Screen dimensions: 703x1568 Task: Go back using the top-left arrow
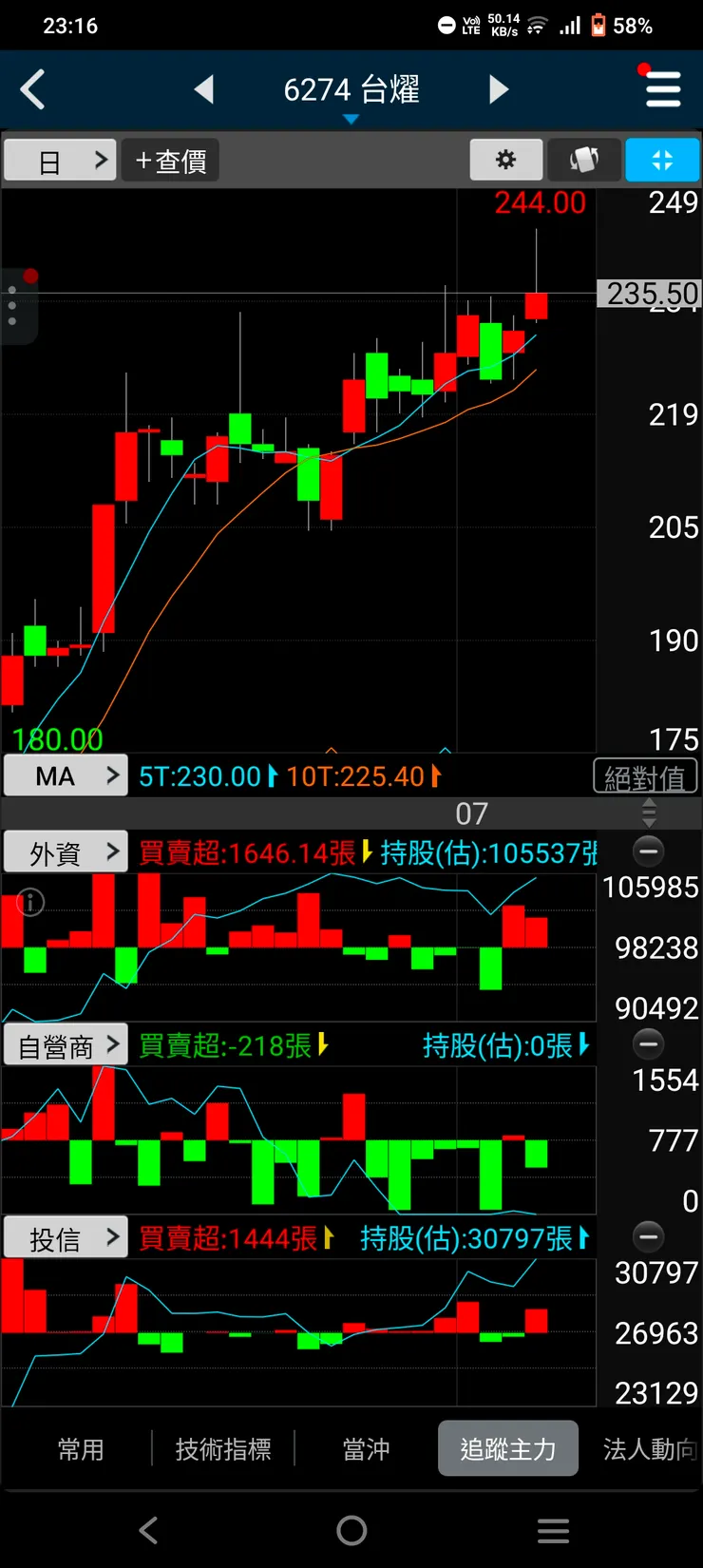pyautogui.click(x=33, y=90)
